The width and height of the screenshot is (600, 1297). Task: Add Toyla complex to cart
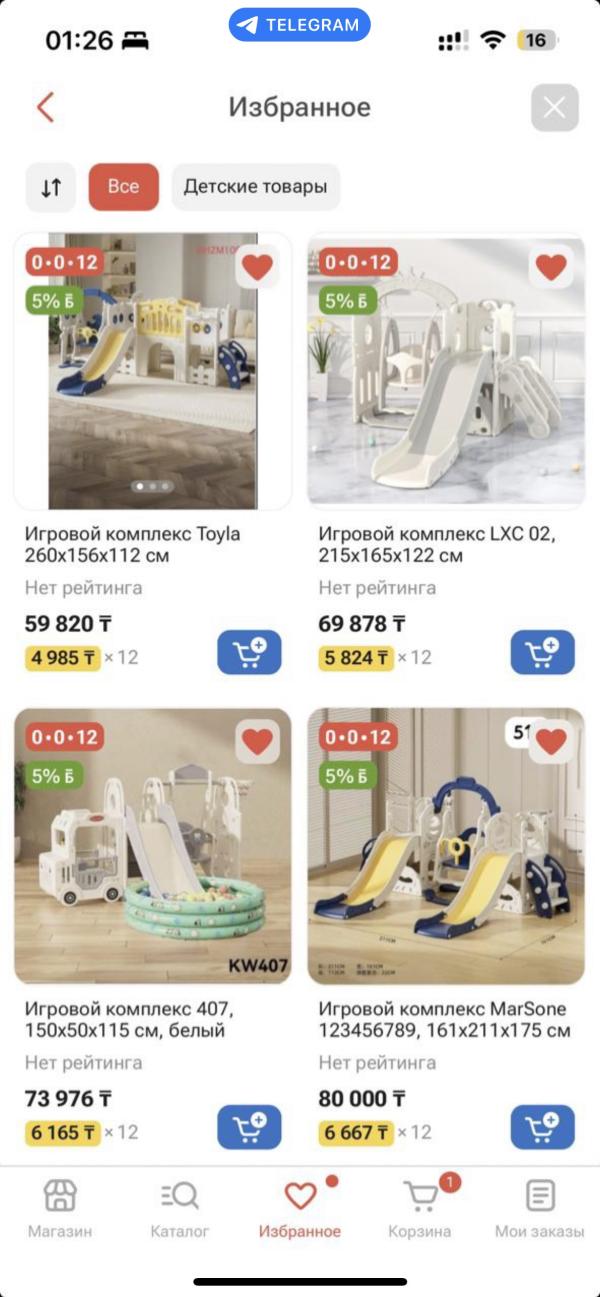[x=249, y=653]
